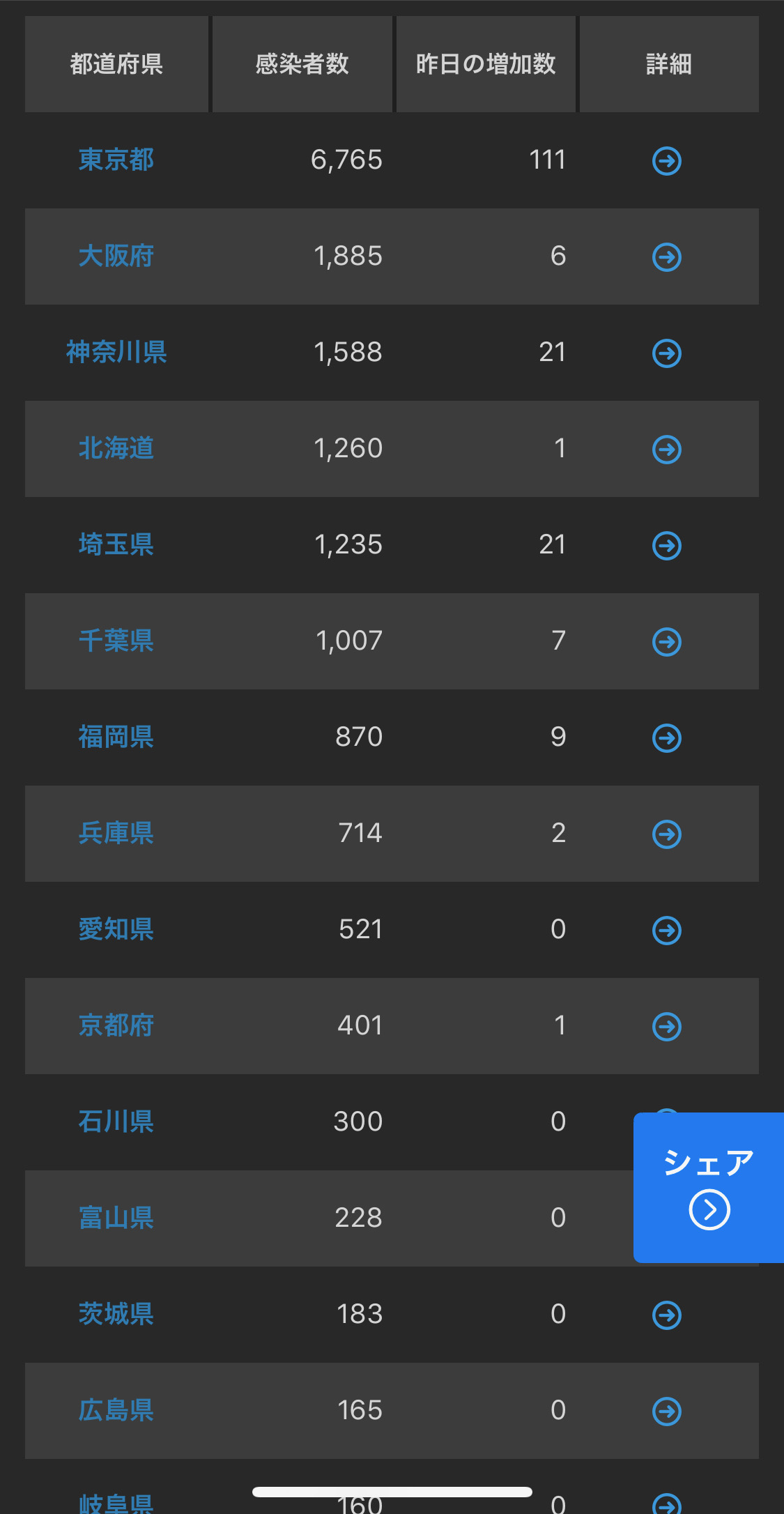Tap the detail arrow in the 茨城県 row
This screenshot has width=784, height=1514.
[667, 1315]
